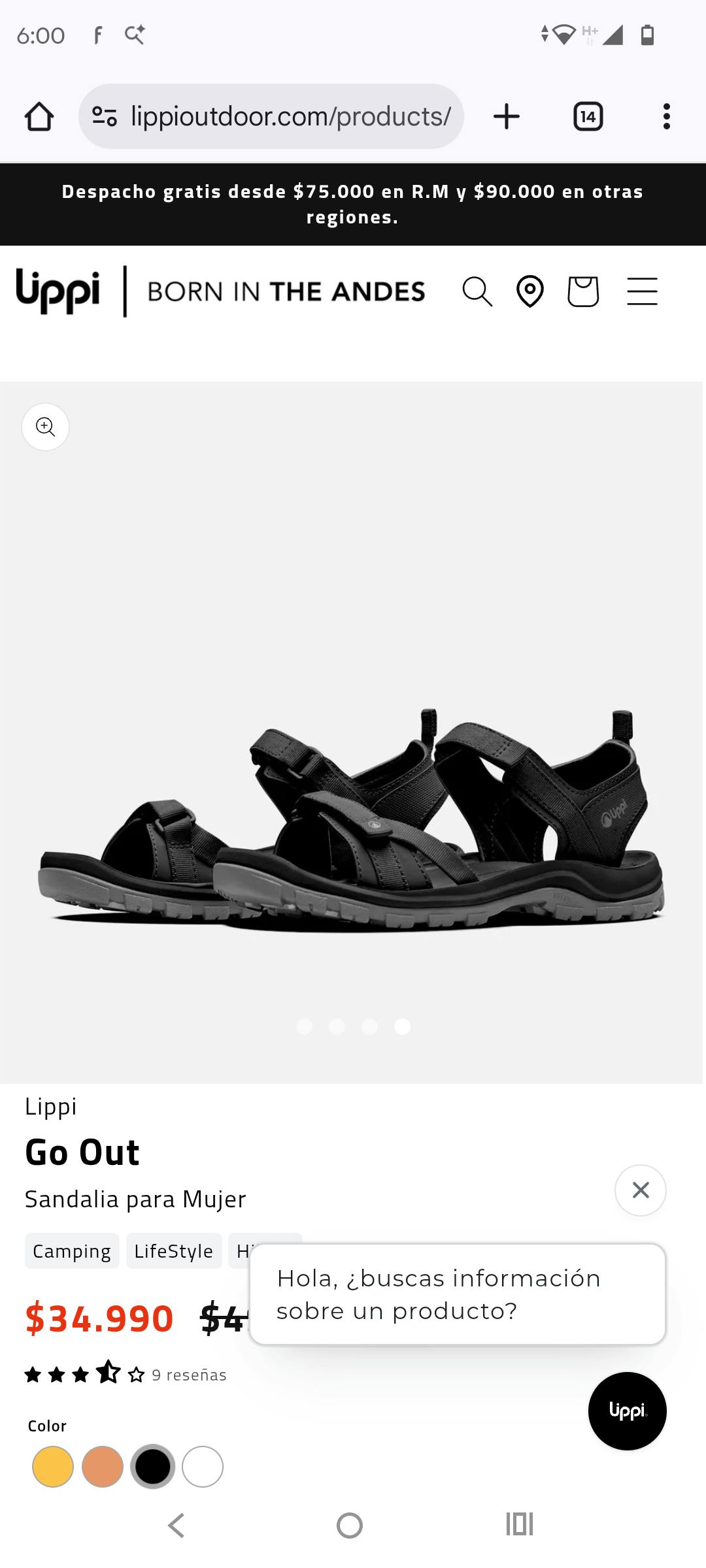Open the Lippi chat assistant

tap(628, 1411)
